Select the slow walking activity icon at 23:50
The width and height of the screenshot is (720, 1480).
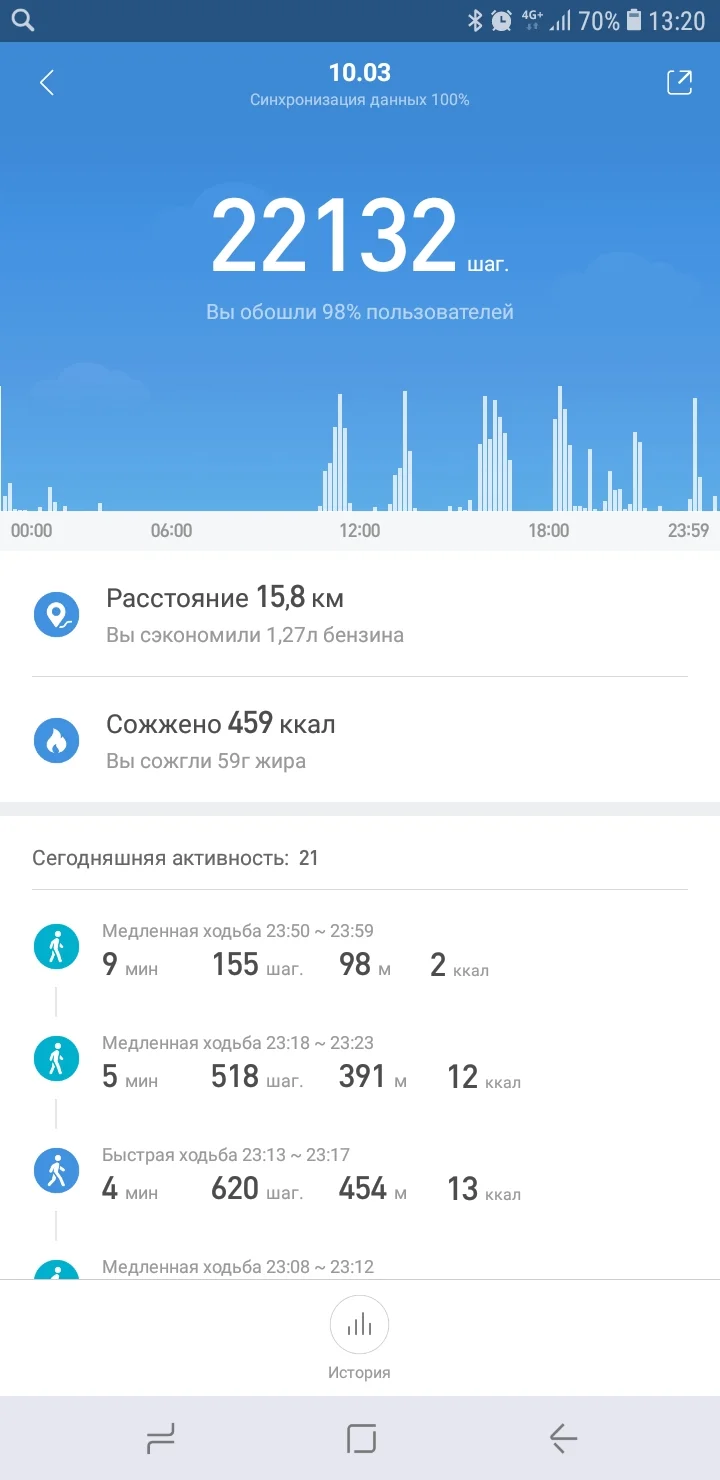coord(57,945)
